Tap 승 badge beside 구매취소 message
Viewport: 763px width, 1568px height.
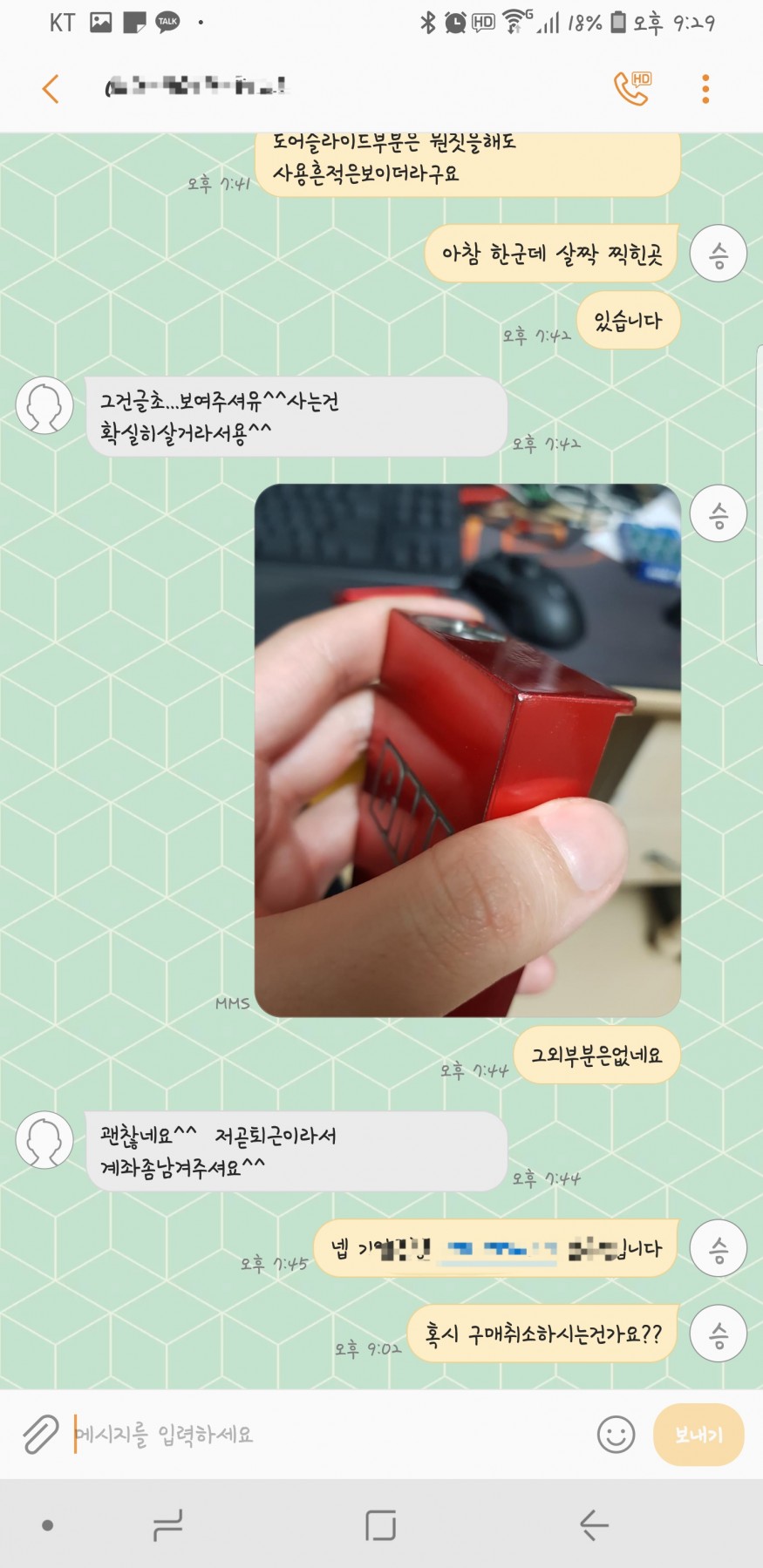click(x=718, y=1334)
